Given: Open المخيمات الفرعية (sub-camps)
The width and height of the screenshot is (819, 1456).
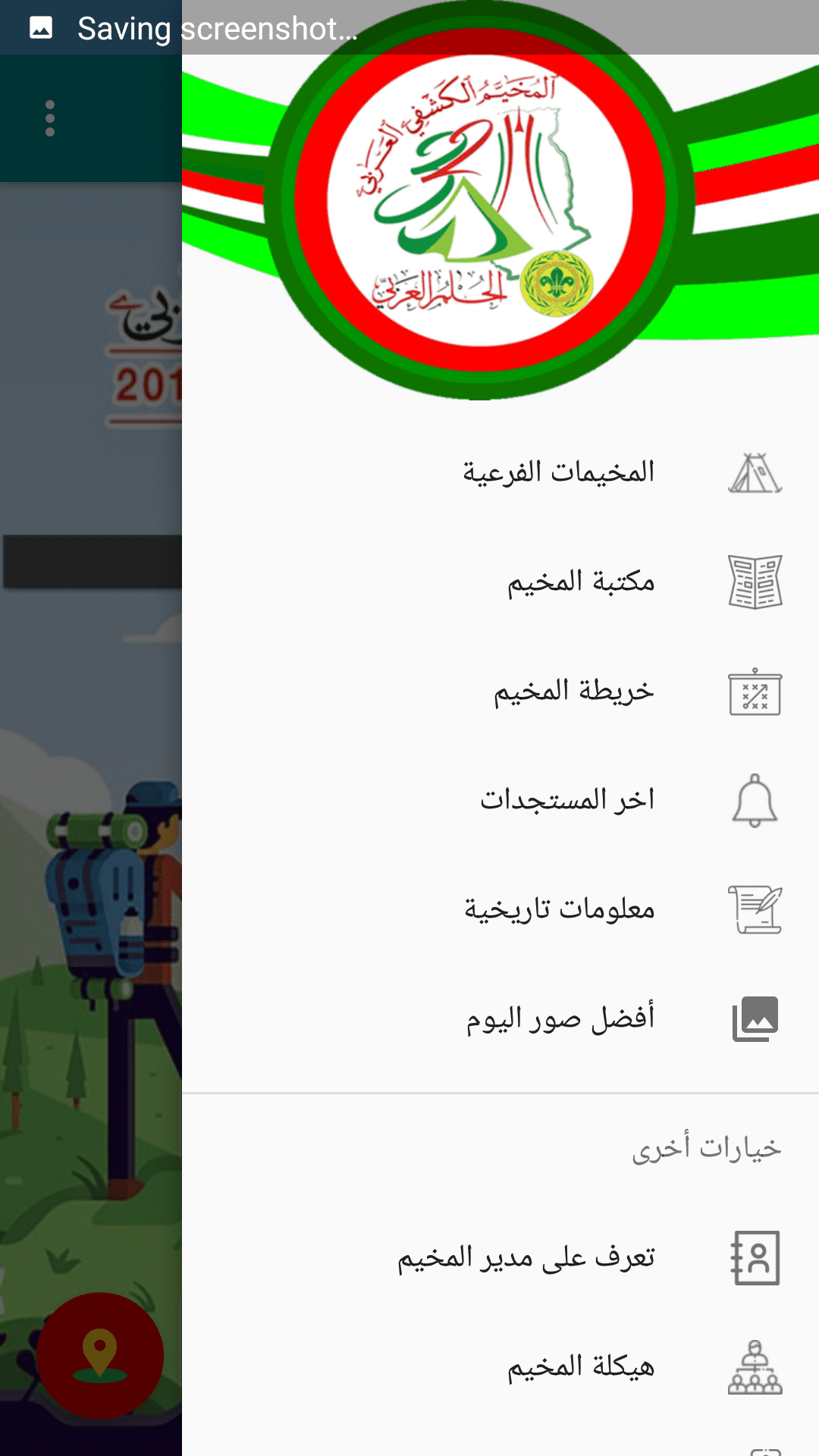Looking at the screenshot, I should (x=559, y=472).
